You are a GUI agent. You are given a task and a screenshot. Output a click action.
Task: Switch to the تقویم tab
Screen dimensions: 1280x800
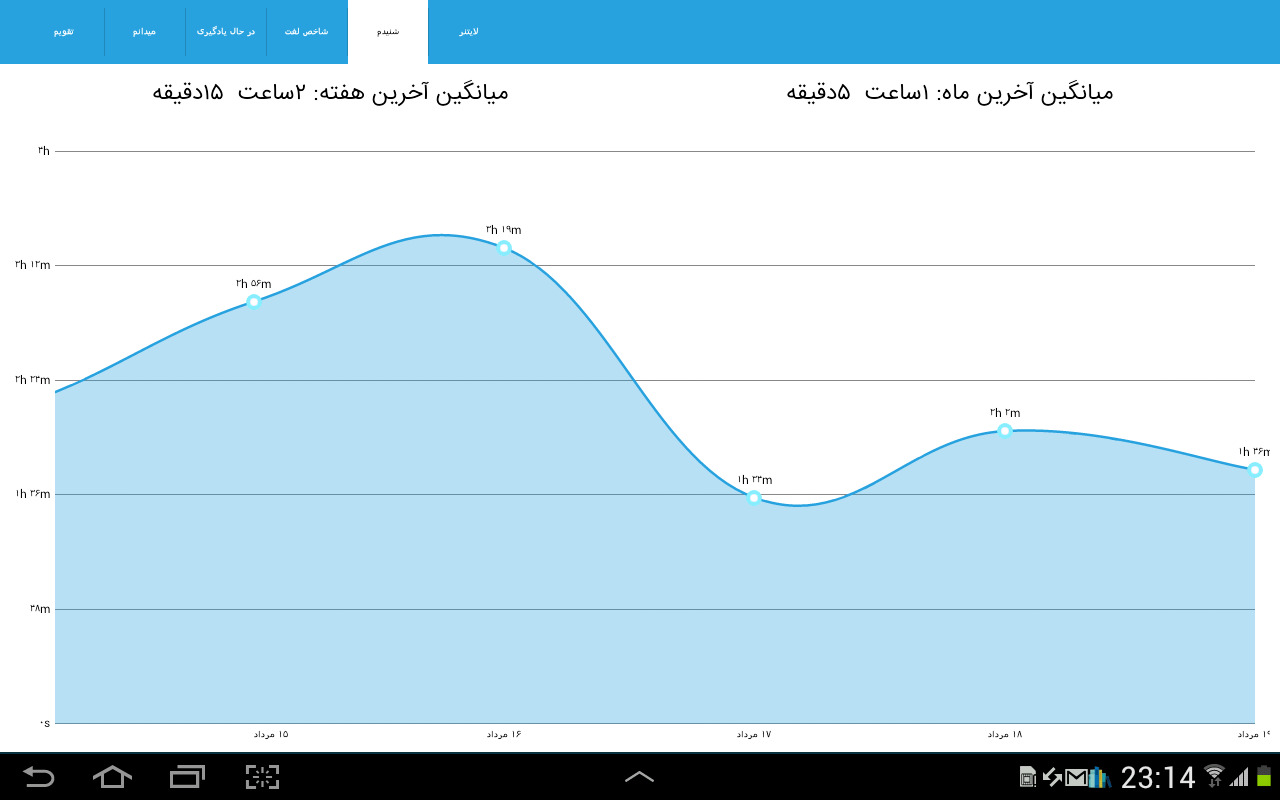[x=64, y=32]
